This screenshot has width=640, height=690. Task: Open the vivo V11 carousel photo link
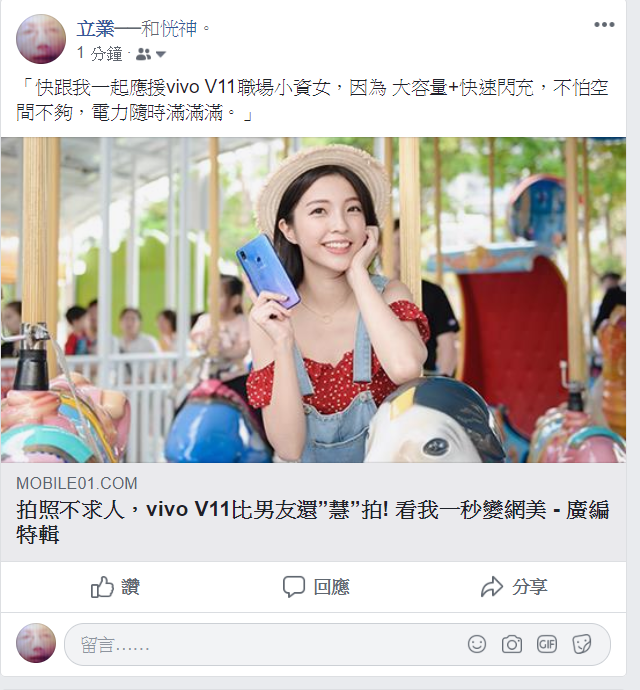(313, 300)
